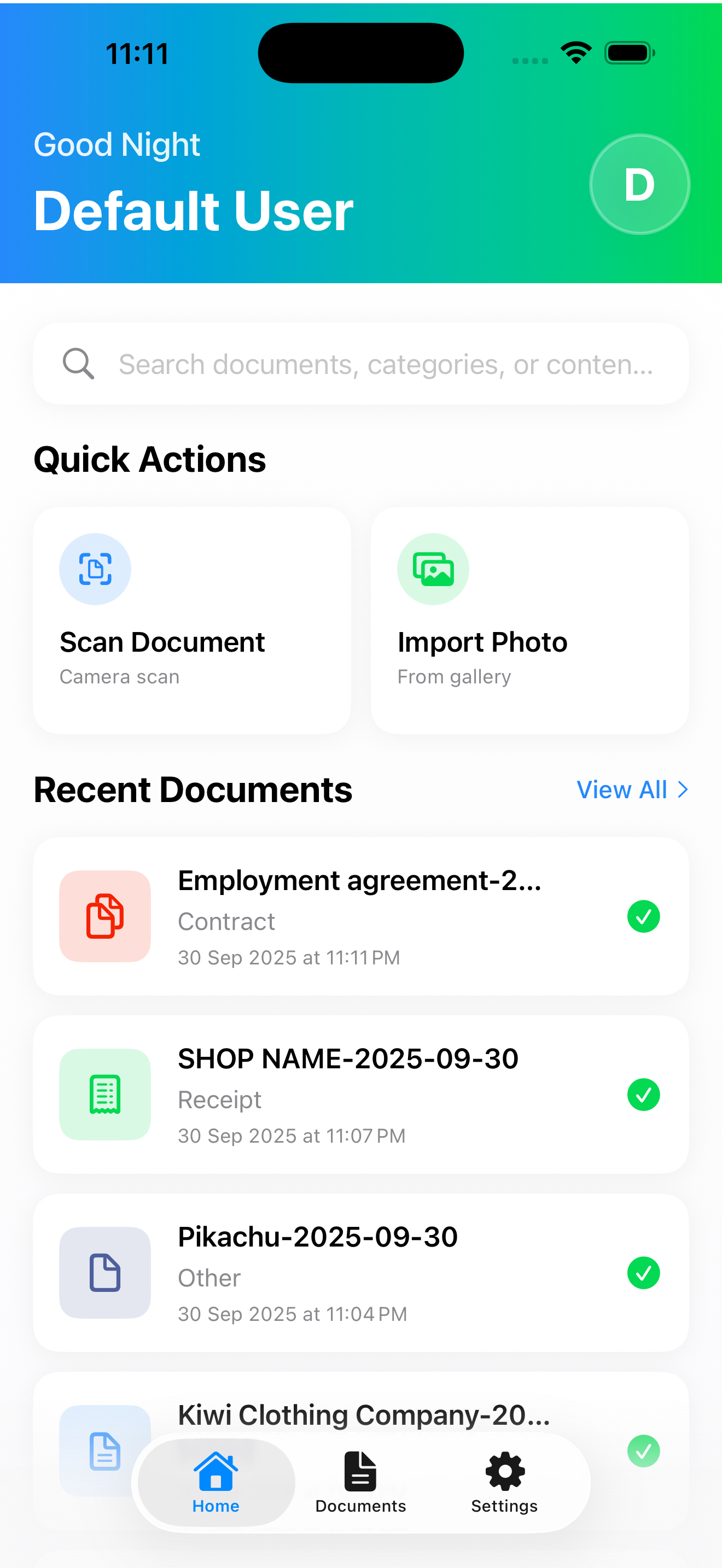
Task: Tap the Import Photo gallery icon
Action: tap(433, 569)
